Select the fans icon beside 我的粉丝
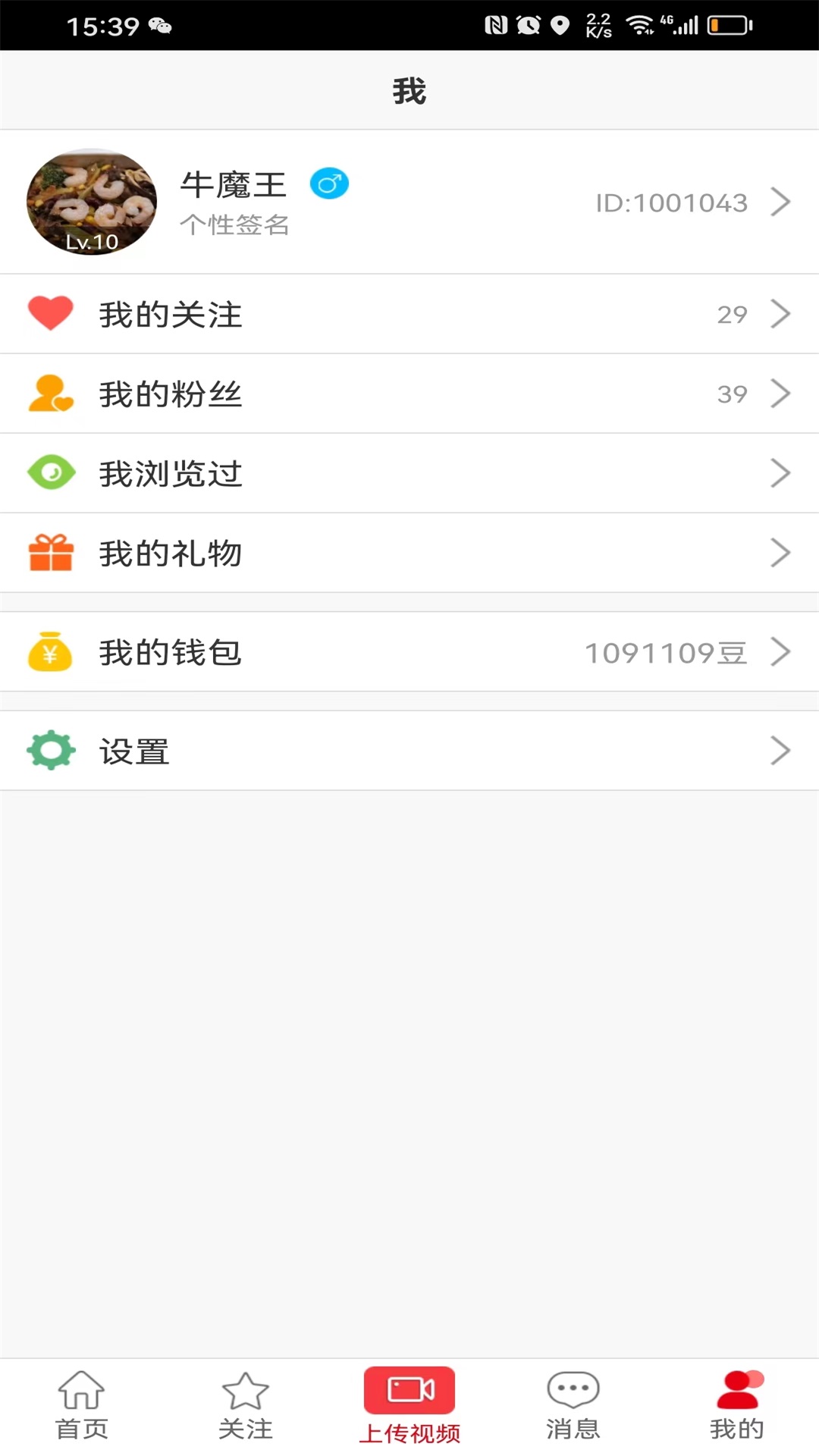Image resolution: width=819 pixels, height=1456 pixels. click(49, 394)
